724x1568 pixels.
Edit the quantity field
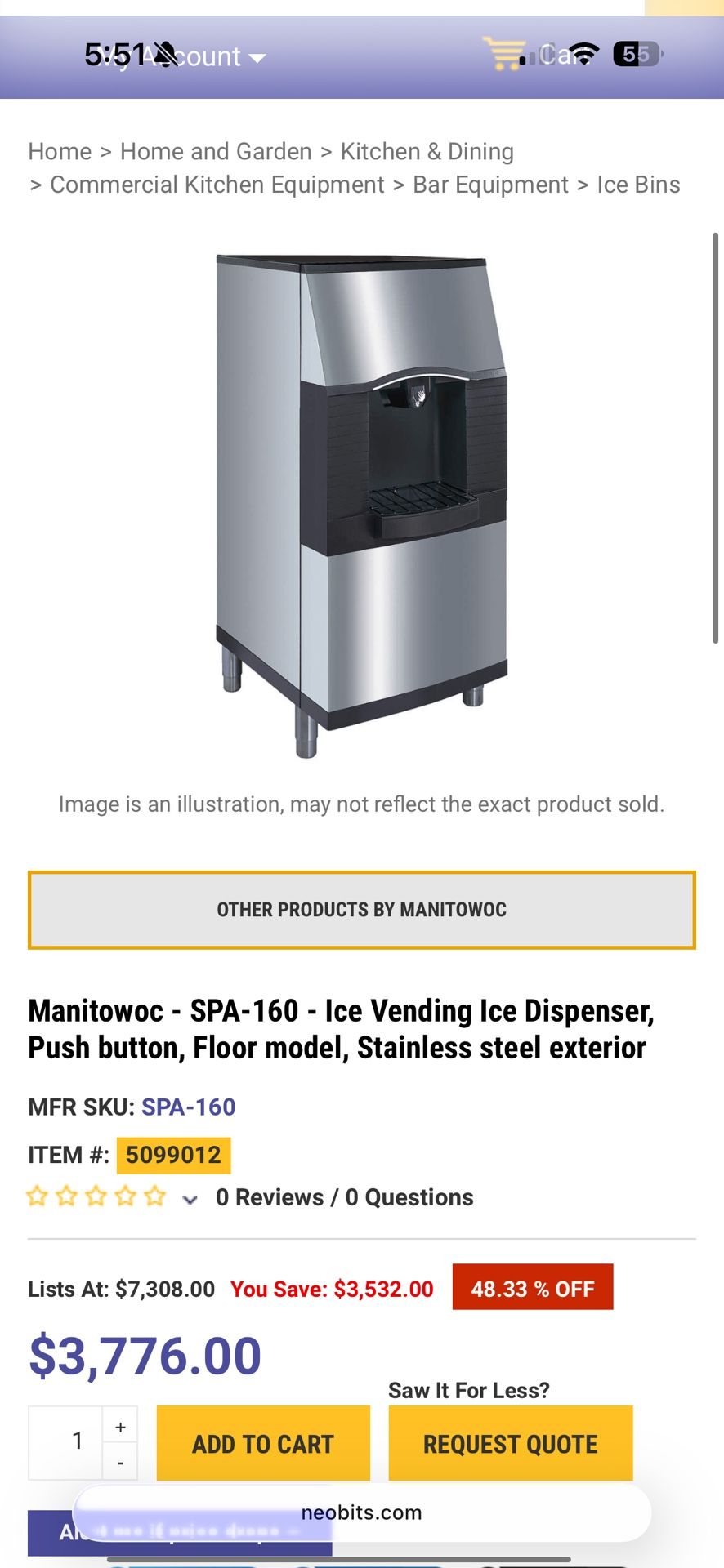pos(65,1442)
